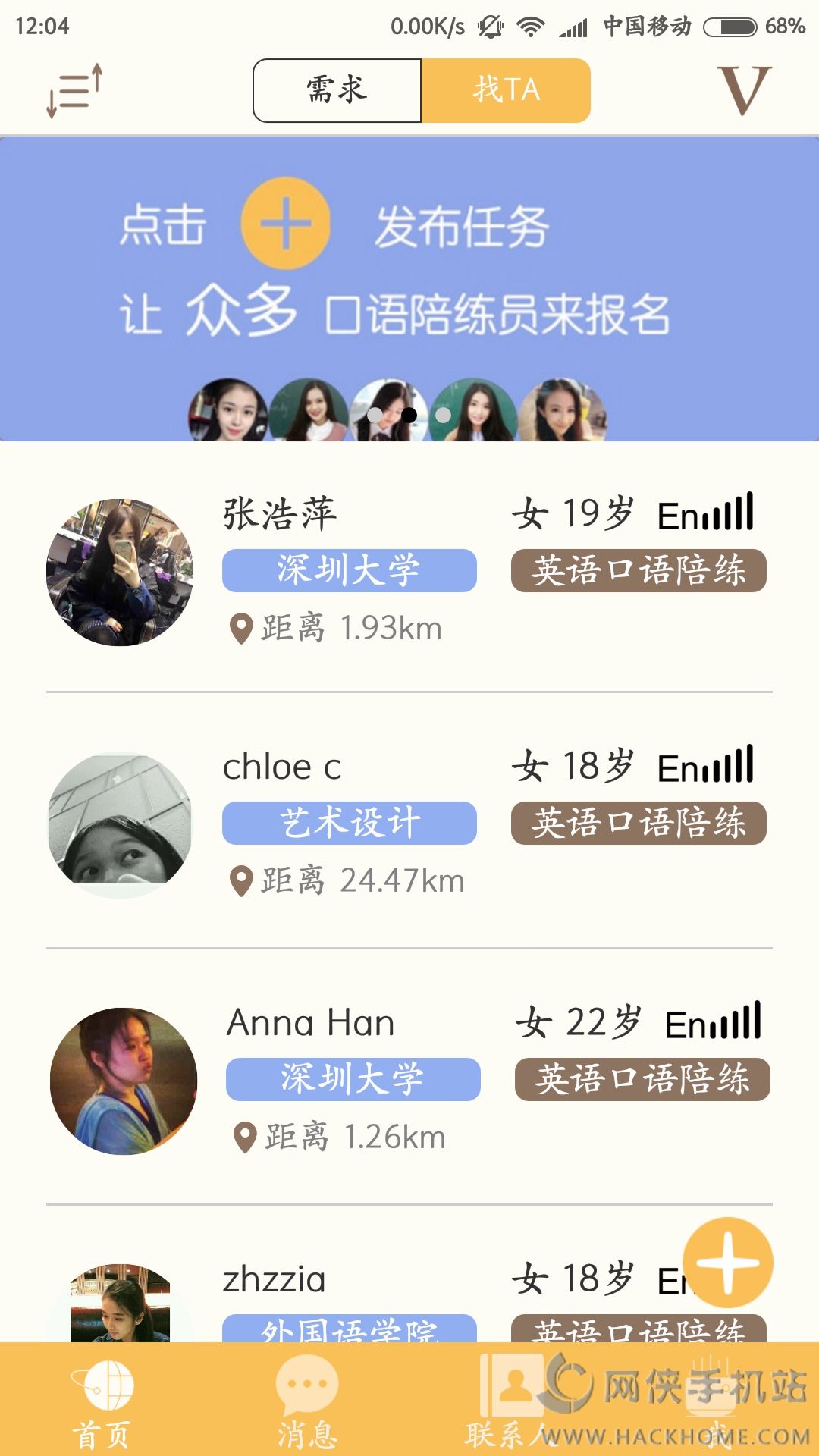Switch to the 需求 tab
819x1456 pixels.
pyautogui.click(x=337, y=91)
